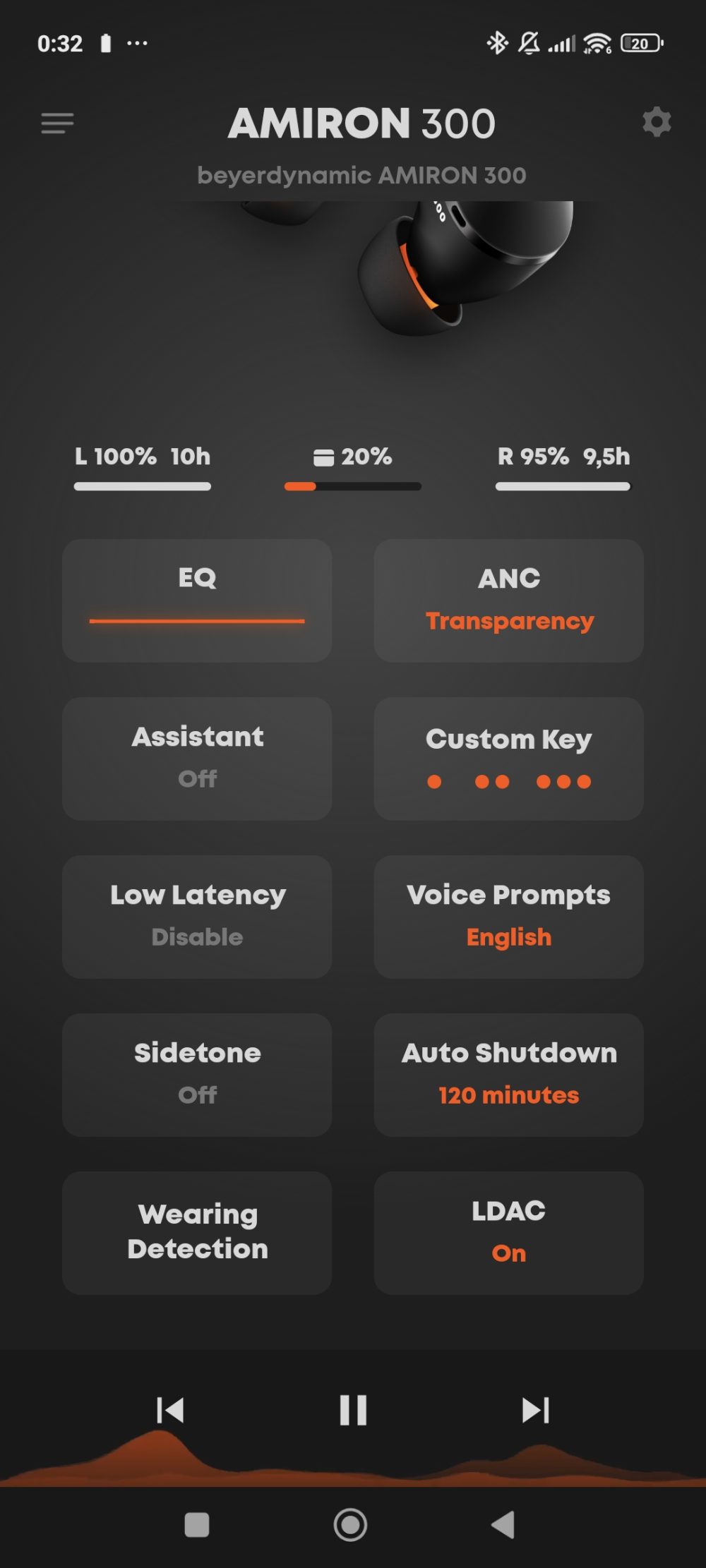This screenshot has height=1568, width=706.
Task: Configure the Custom Key card
Action: coord(508,759)
